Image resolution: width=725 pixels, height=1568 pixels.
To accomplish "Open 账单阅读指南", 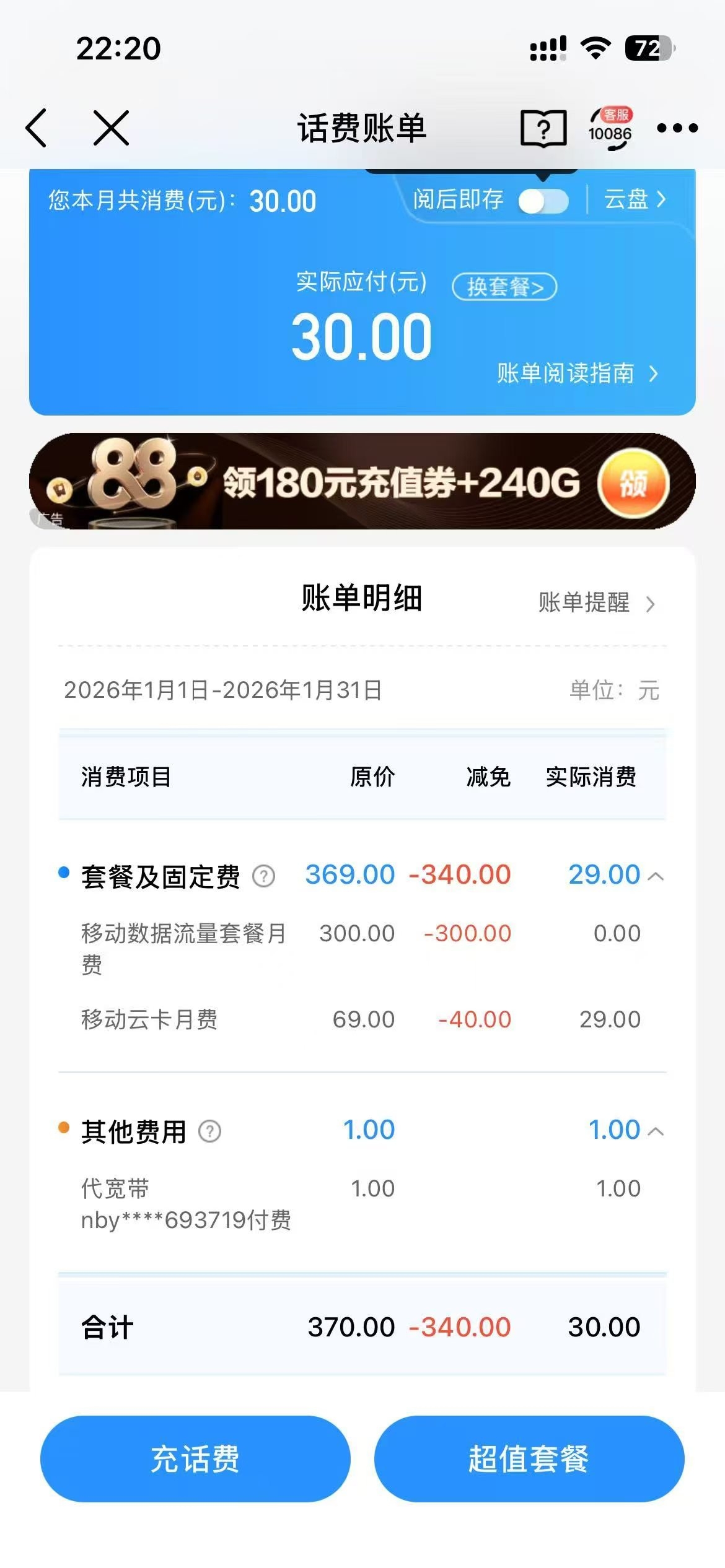I will tap(576, 373).
